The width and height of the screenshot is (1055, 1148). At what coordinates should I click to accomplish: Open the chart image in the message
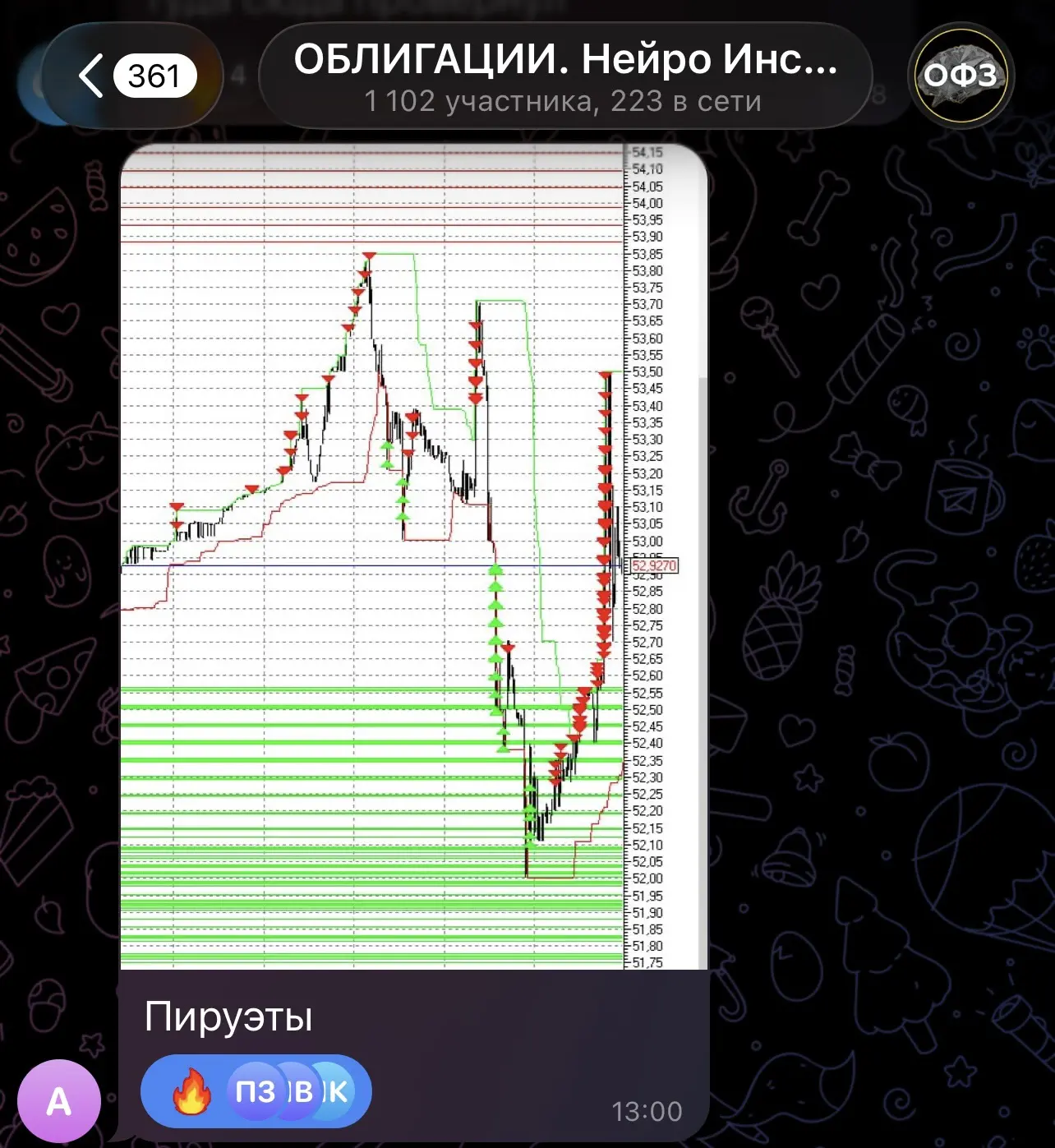[414, 557]
